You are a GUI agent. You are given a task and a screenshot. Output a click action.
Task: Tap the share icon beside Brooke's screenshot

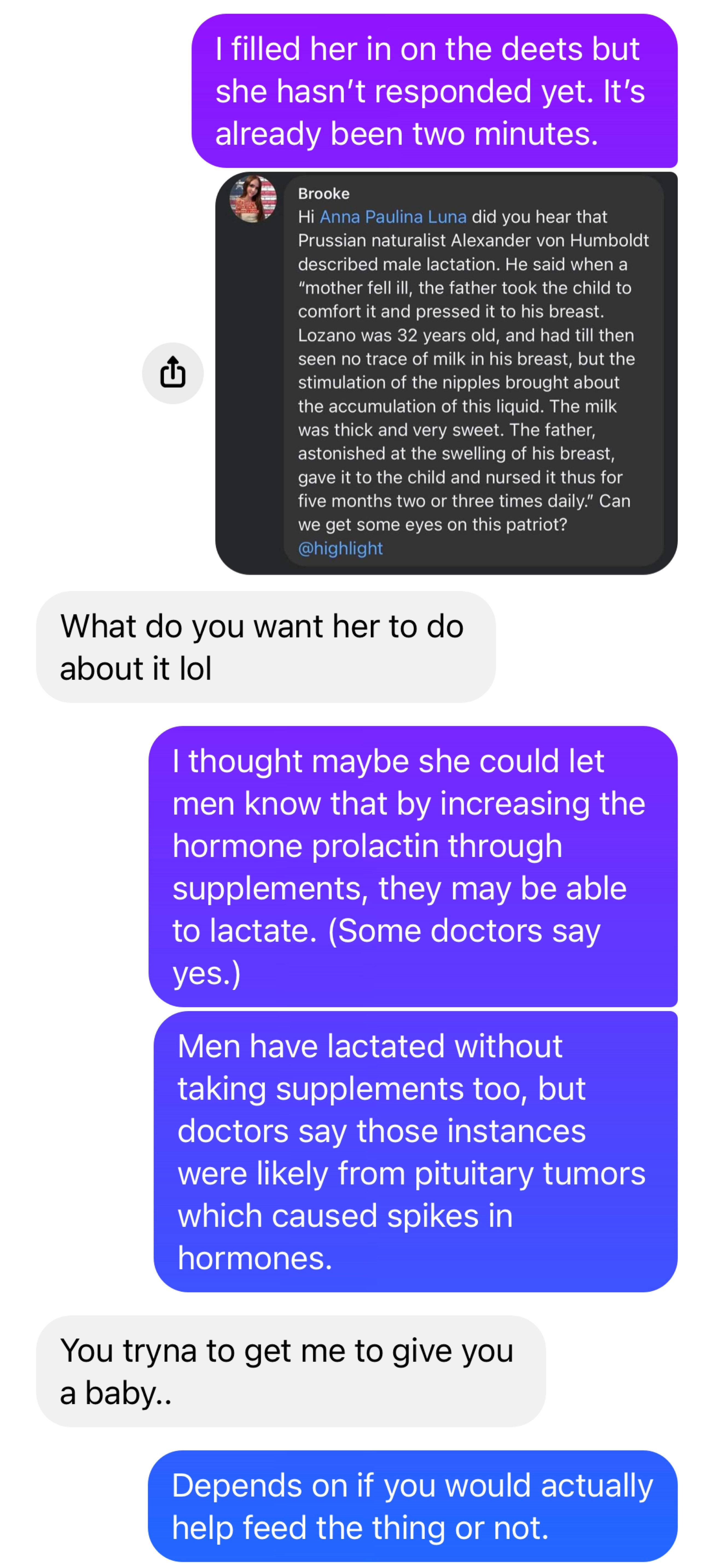[172, 373]
